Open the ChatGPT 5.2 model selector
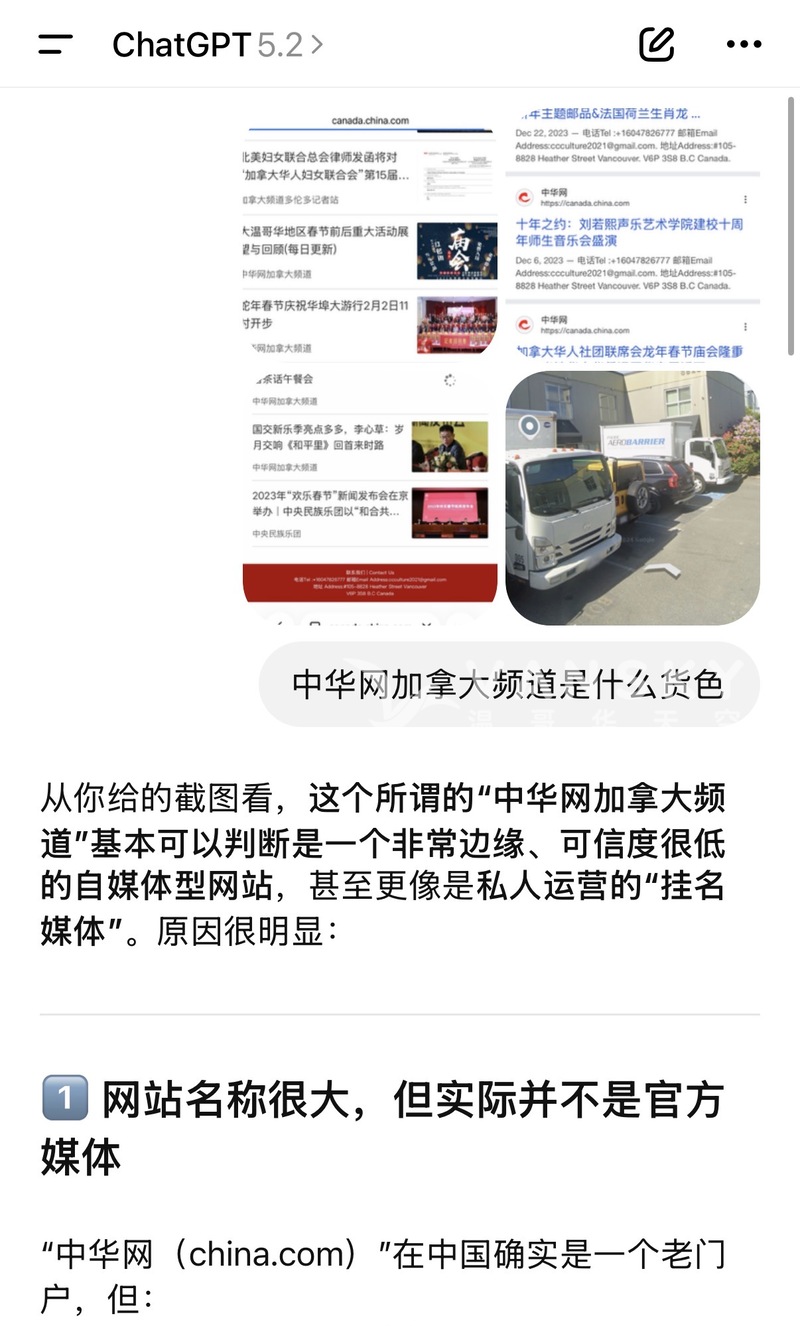Image resolution: width=800 pixels, height=1326 pixels. point(218,44)
